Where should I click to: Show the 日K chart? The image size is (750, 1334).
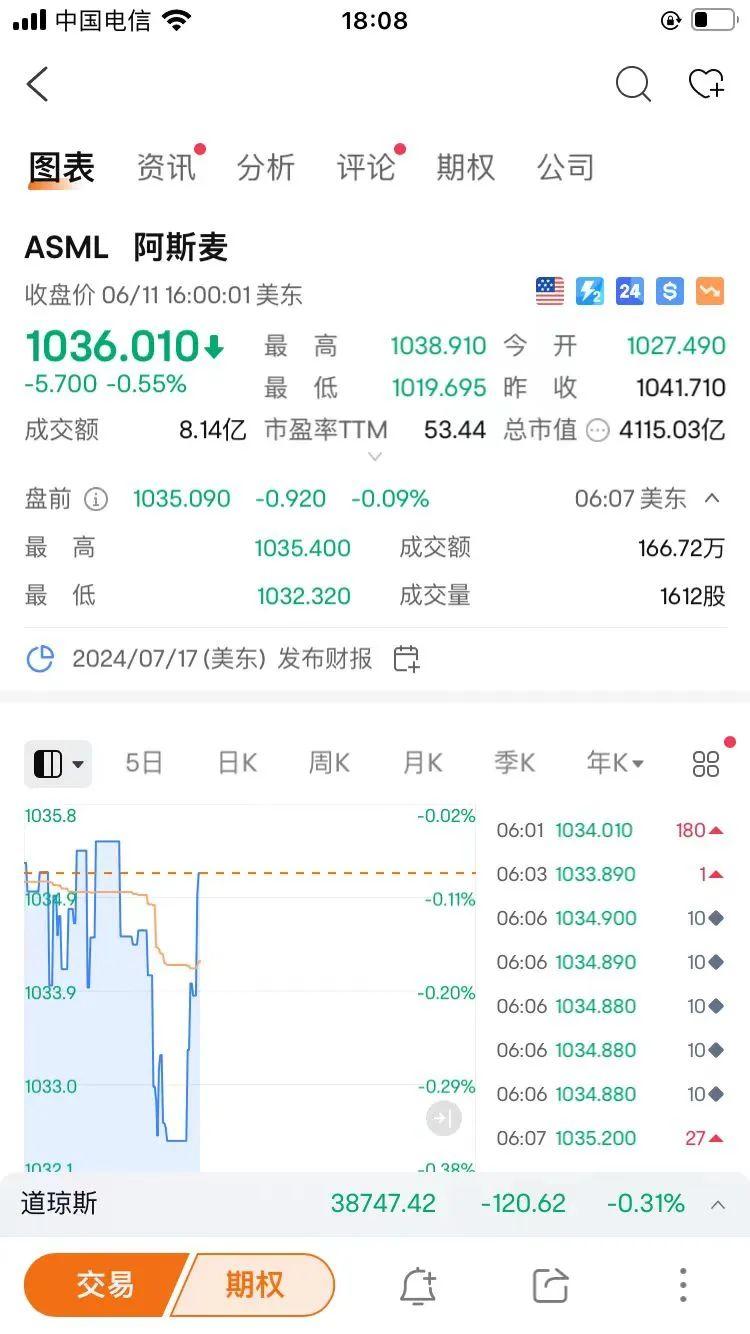click(x=238, y=764)
